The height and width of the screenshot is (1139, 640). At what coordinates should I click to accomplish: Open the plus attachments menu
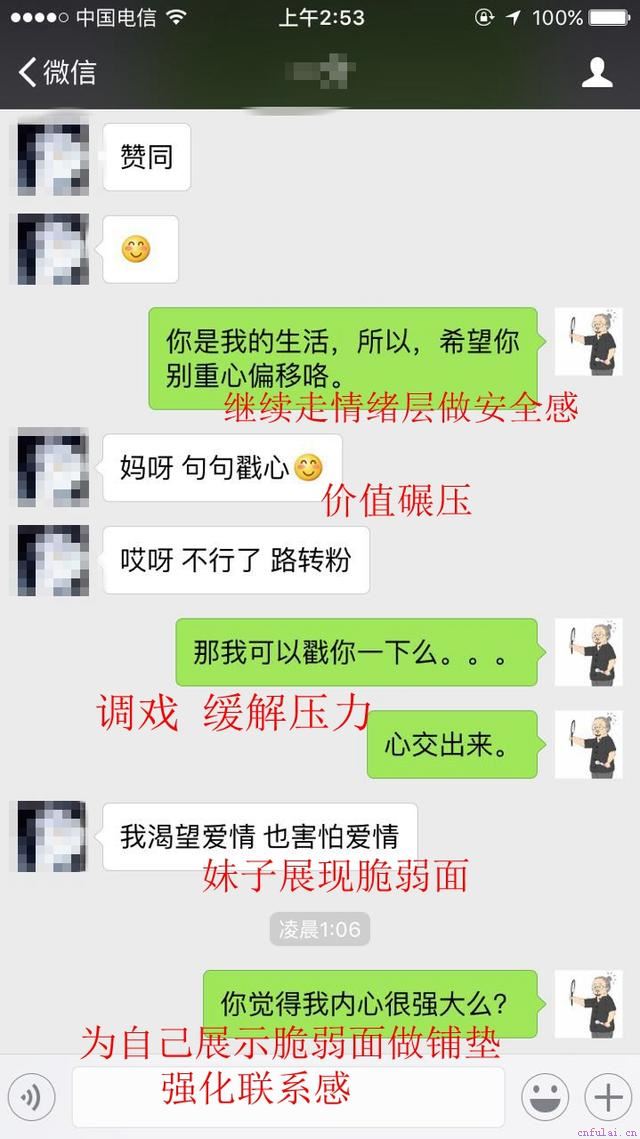coord(607,1098)
